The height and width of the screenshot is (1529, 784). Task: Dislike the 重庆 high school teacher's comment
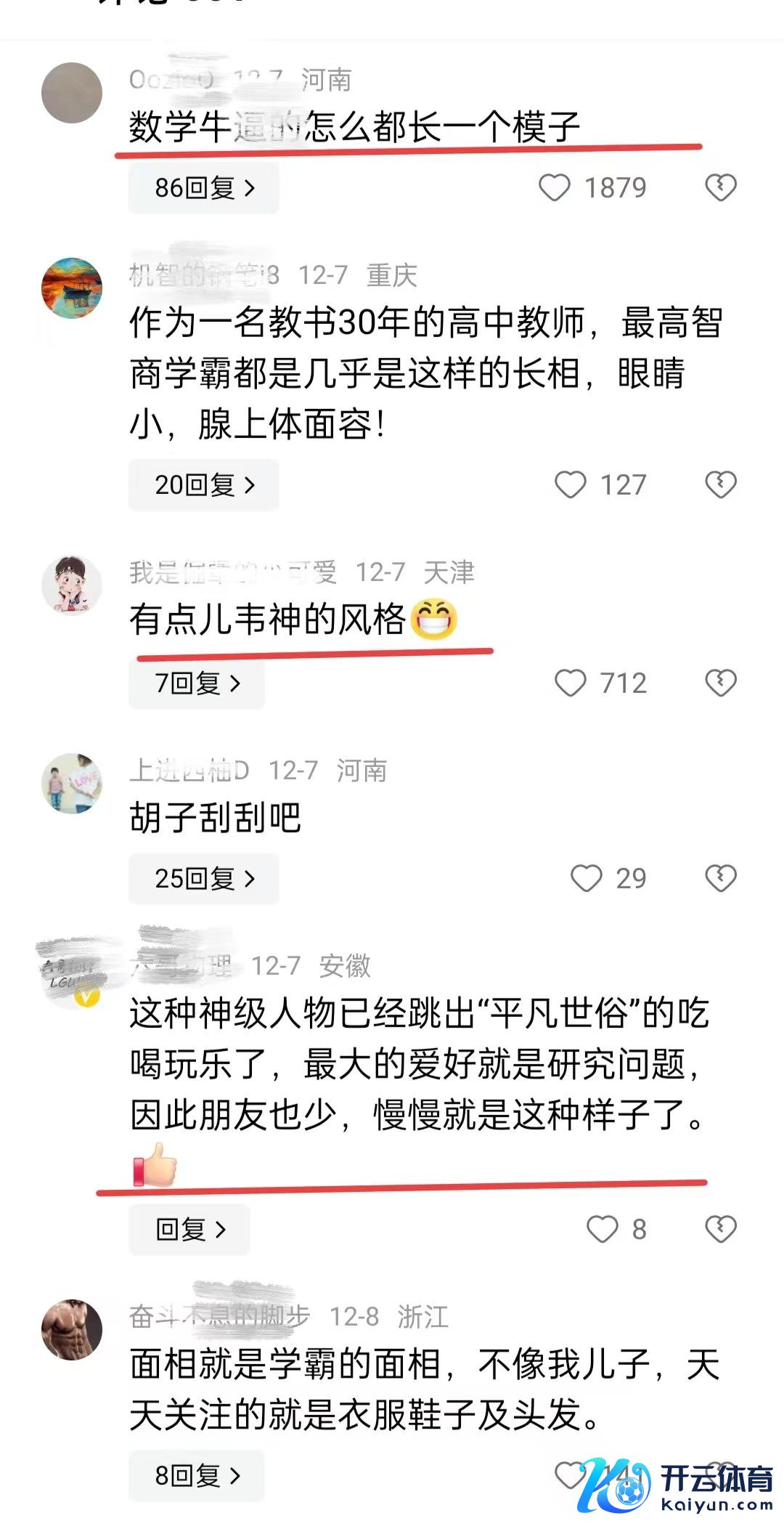(720, 485)
